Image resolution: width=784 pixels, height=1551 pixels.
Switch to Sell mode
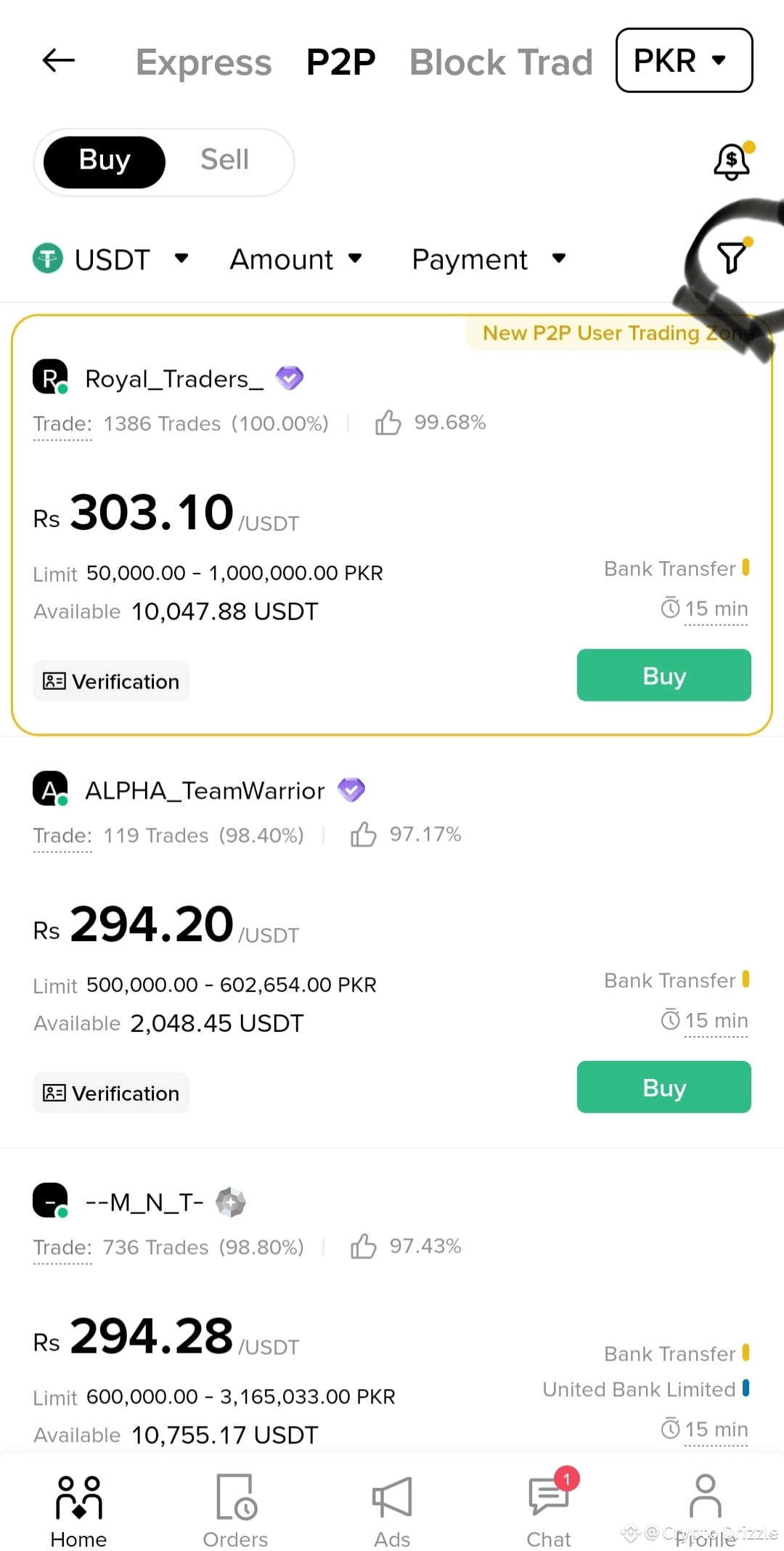click(x=224, y=160)
